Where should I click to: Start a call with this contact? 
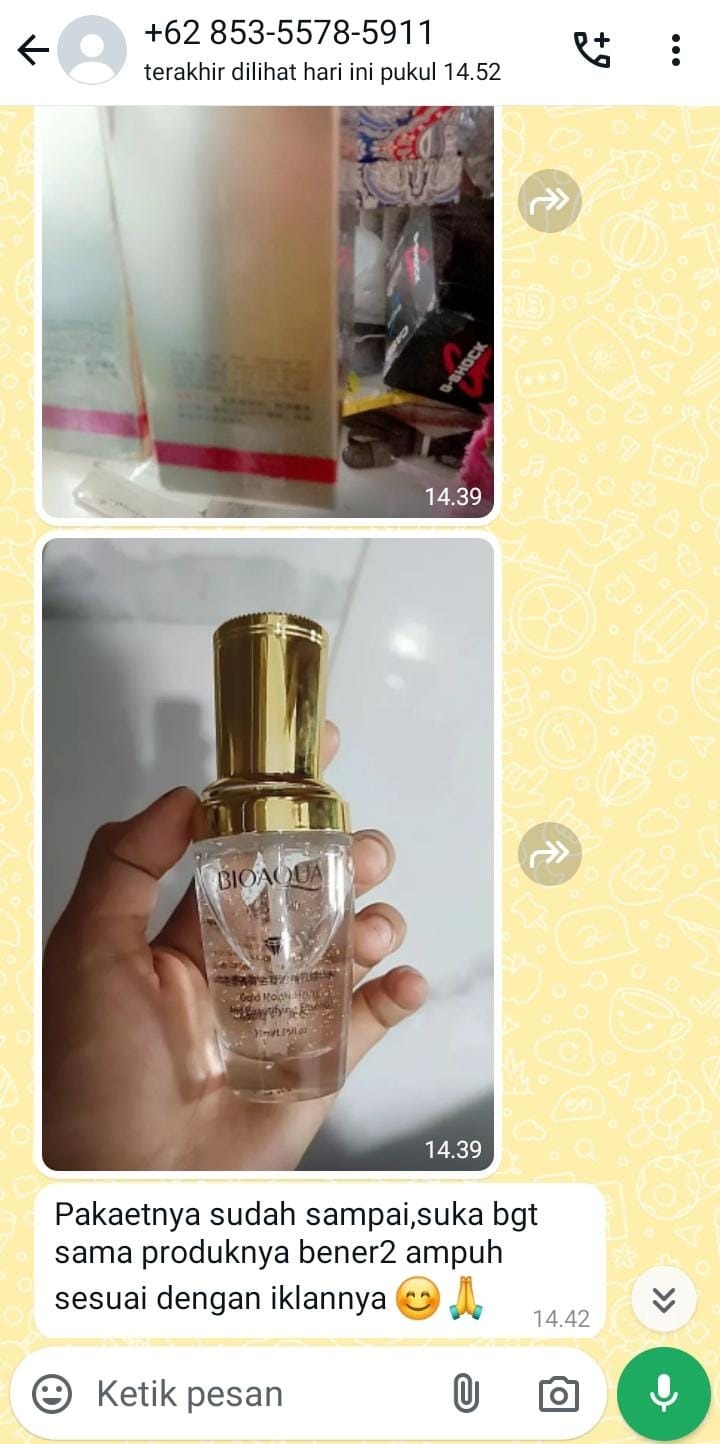coord(591,50)
